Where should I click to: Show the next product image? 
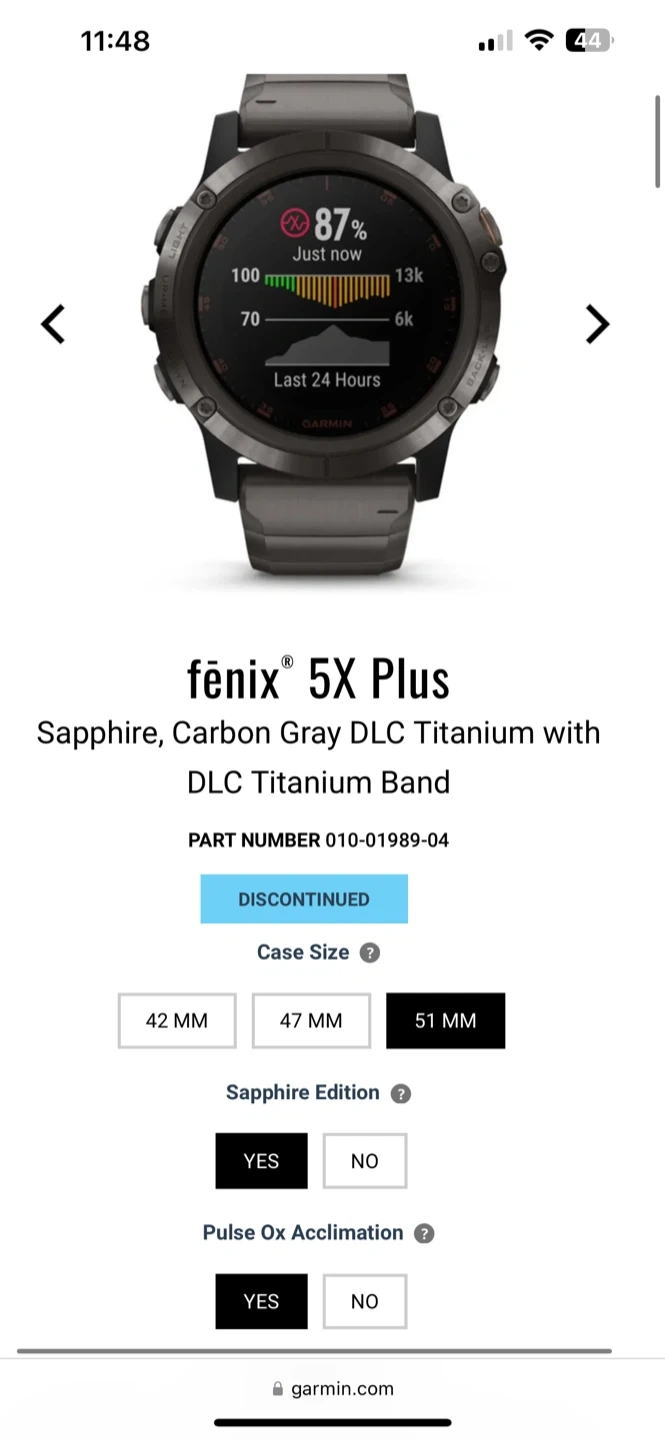[x=596, y=324]
